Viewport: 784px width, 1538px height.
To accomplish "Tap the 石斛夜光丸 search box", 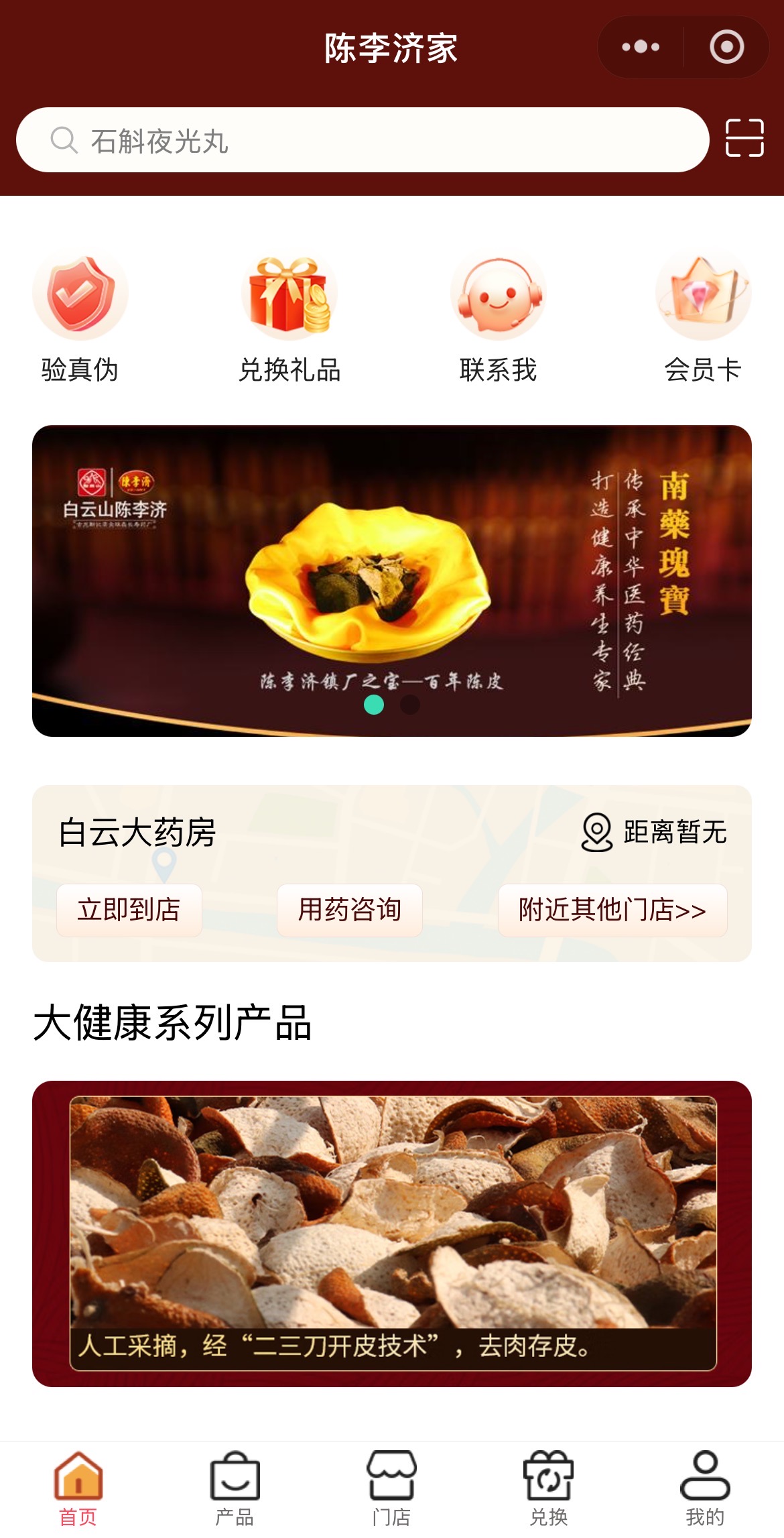I will click(362, 140).
